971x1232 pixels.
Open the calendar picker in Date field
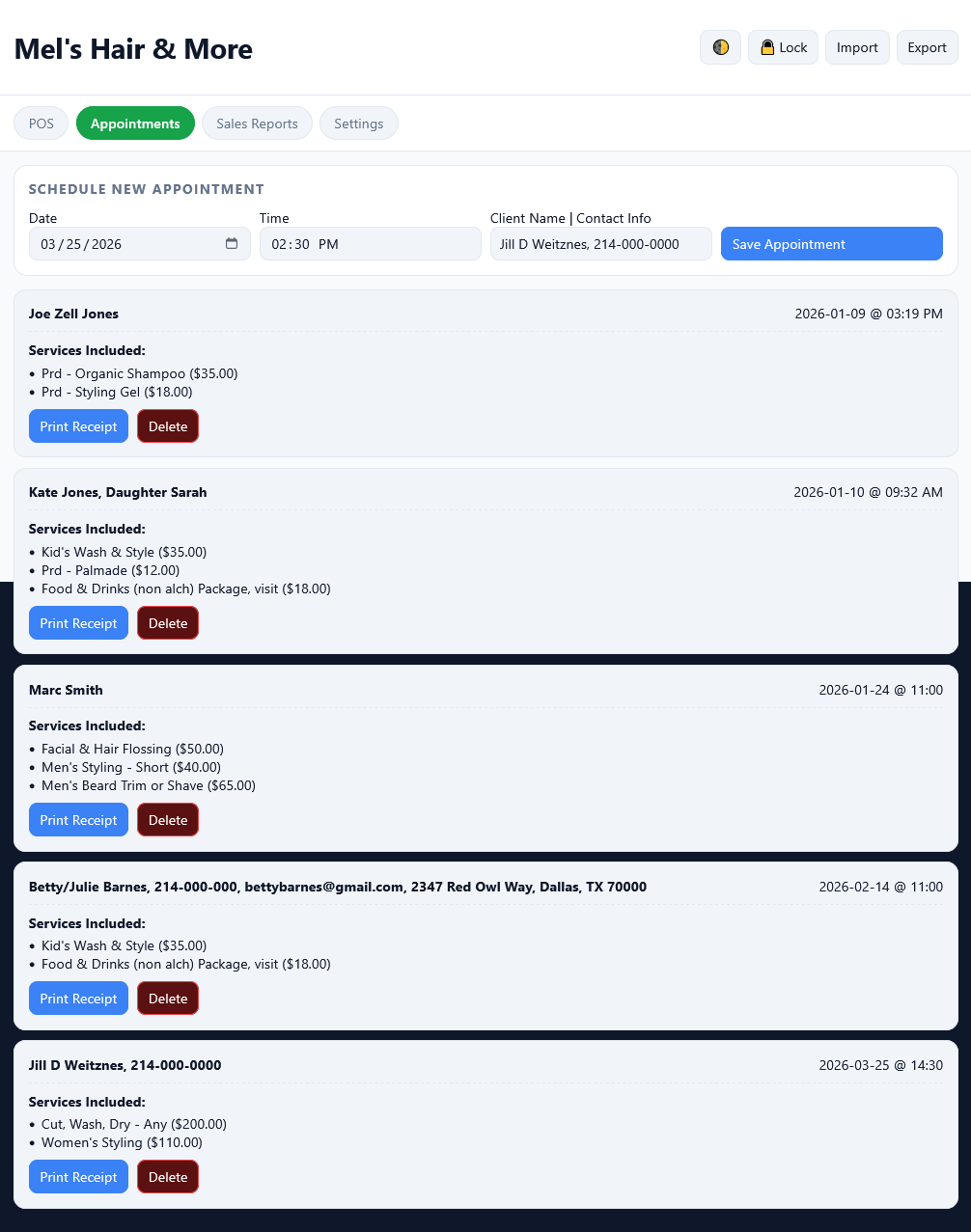click(232, 244)
